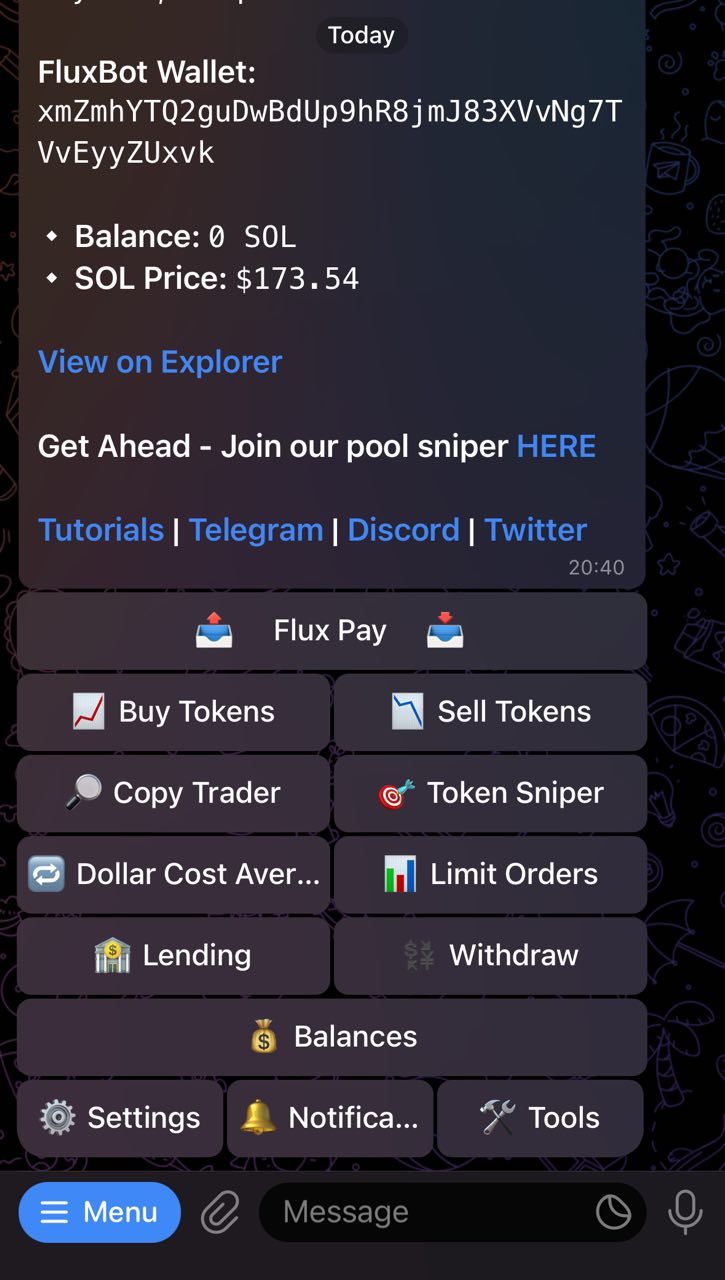725x1280 pixels.
Task: Click the bell icon on Notifications
Action: pyautogui.click(x=258, y=1118)
